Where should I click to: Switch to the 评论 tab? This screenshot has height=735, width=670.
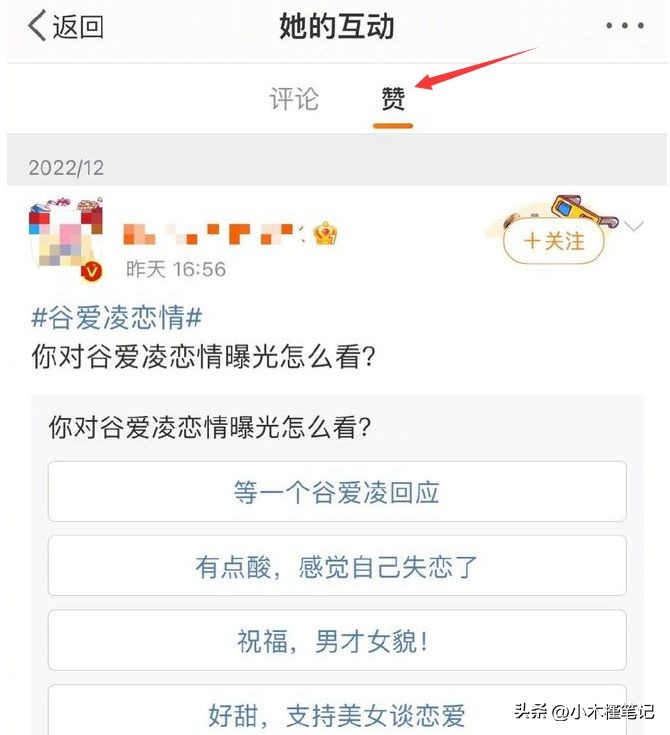point(294,99)
